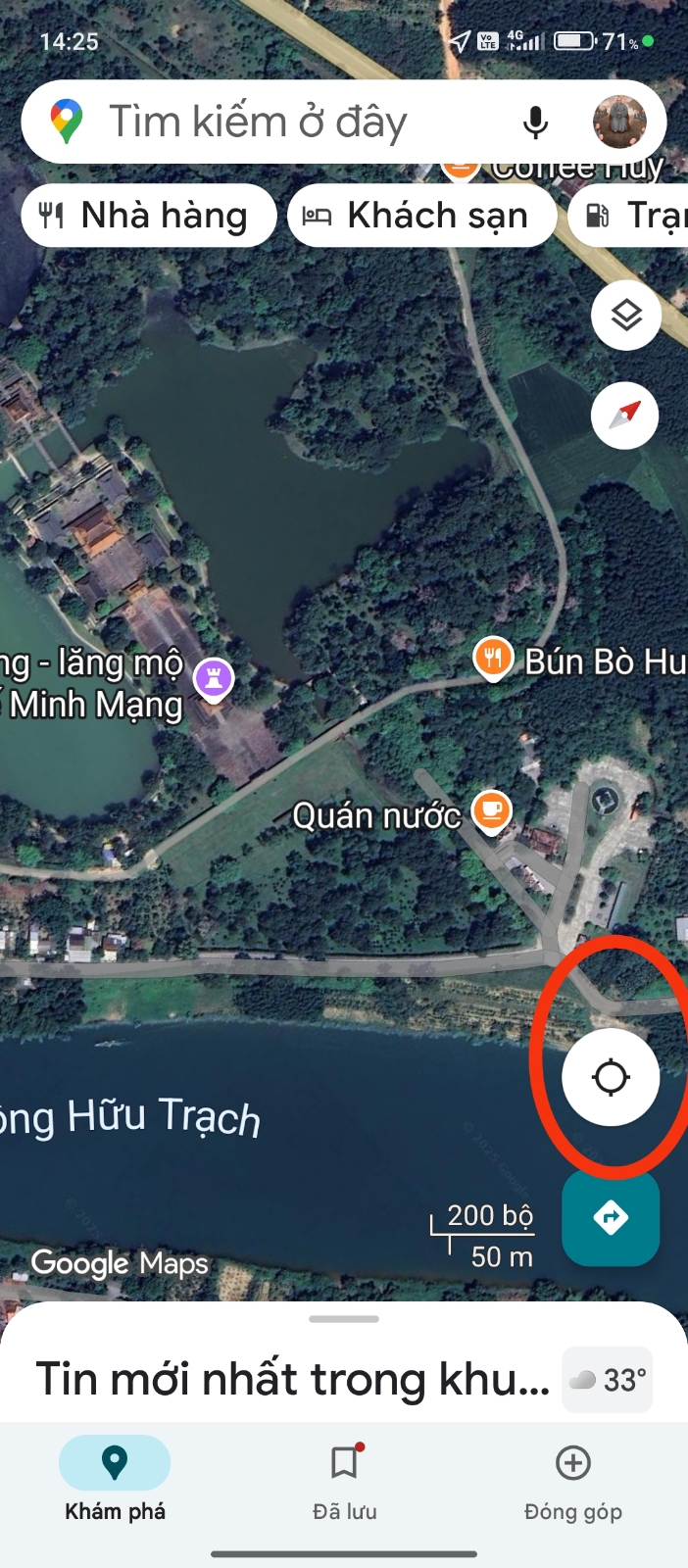Screen dimensions: 688x1568
Task: Open the 'Tin mới nhất trong khu' sheet
Action: click(x=292, y=1379)
